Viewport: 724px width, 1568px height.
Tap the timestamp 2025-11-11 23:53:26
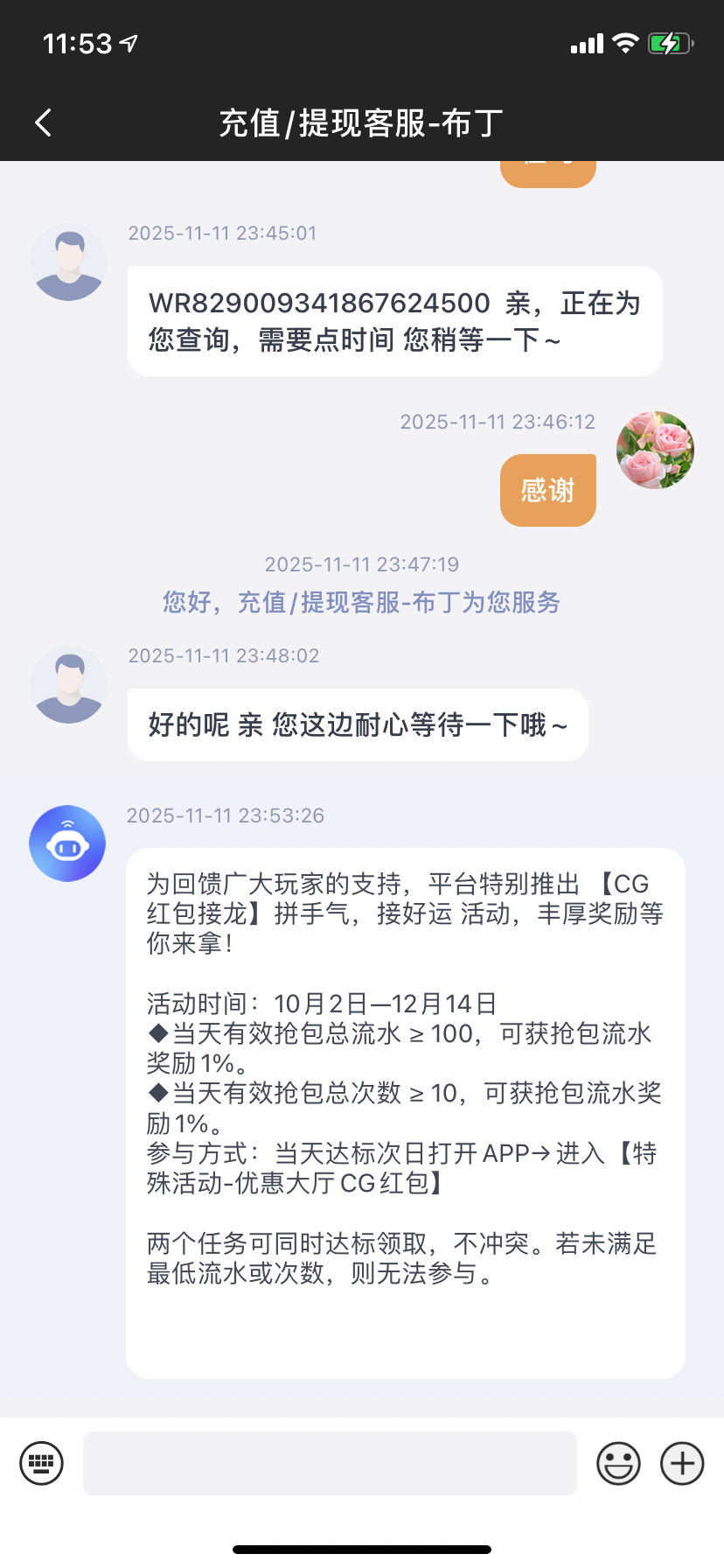pyautogui.click(x=226, y=815)
